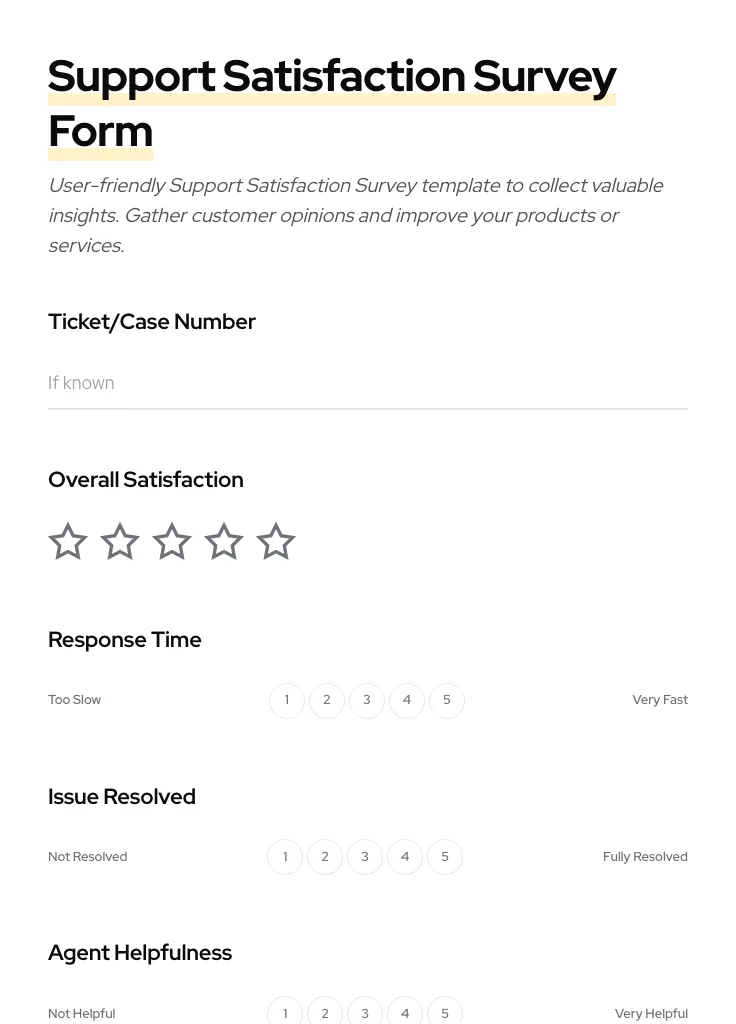Select rating 4 for Issue Resolved
The width and height of the screenshot is (736, 1024).
pyautogui.click(x=405, y=857)
